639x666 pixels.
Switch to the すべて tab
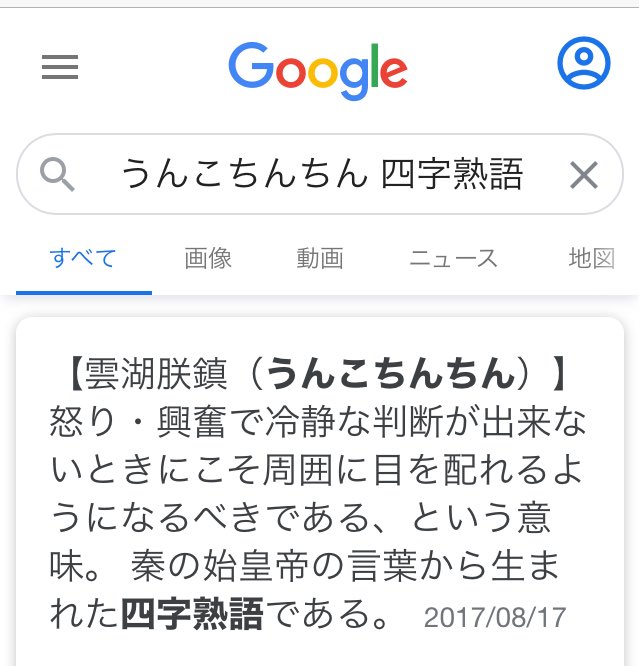pos(83,259)
